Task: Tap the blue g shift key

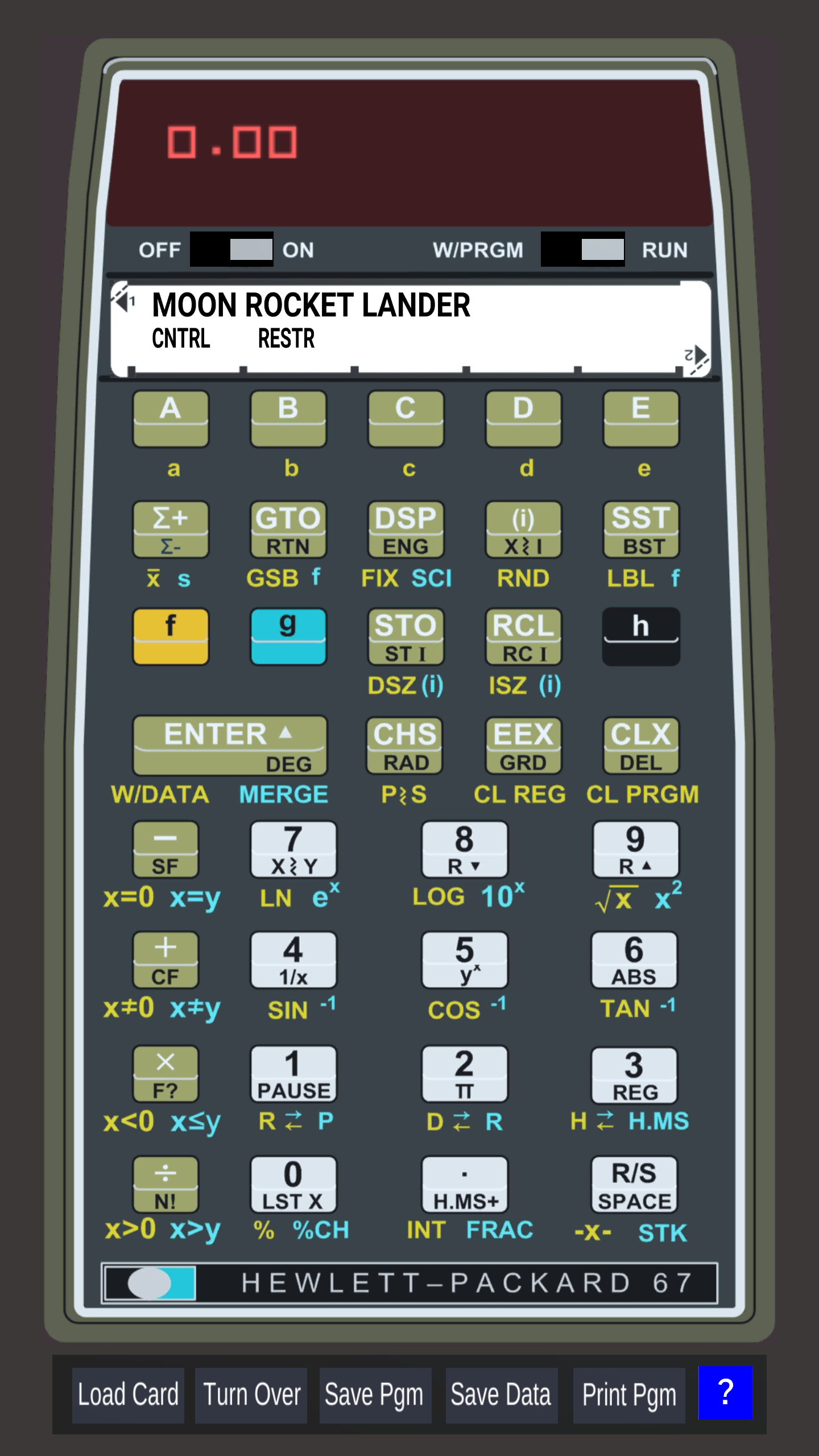Action: click(288, 636)
